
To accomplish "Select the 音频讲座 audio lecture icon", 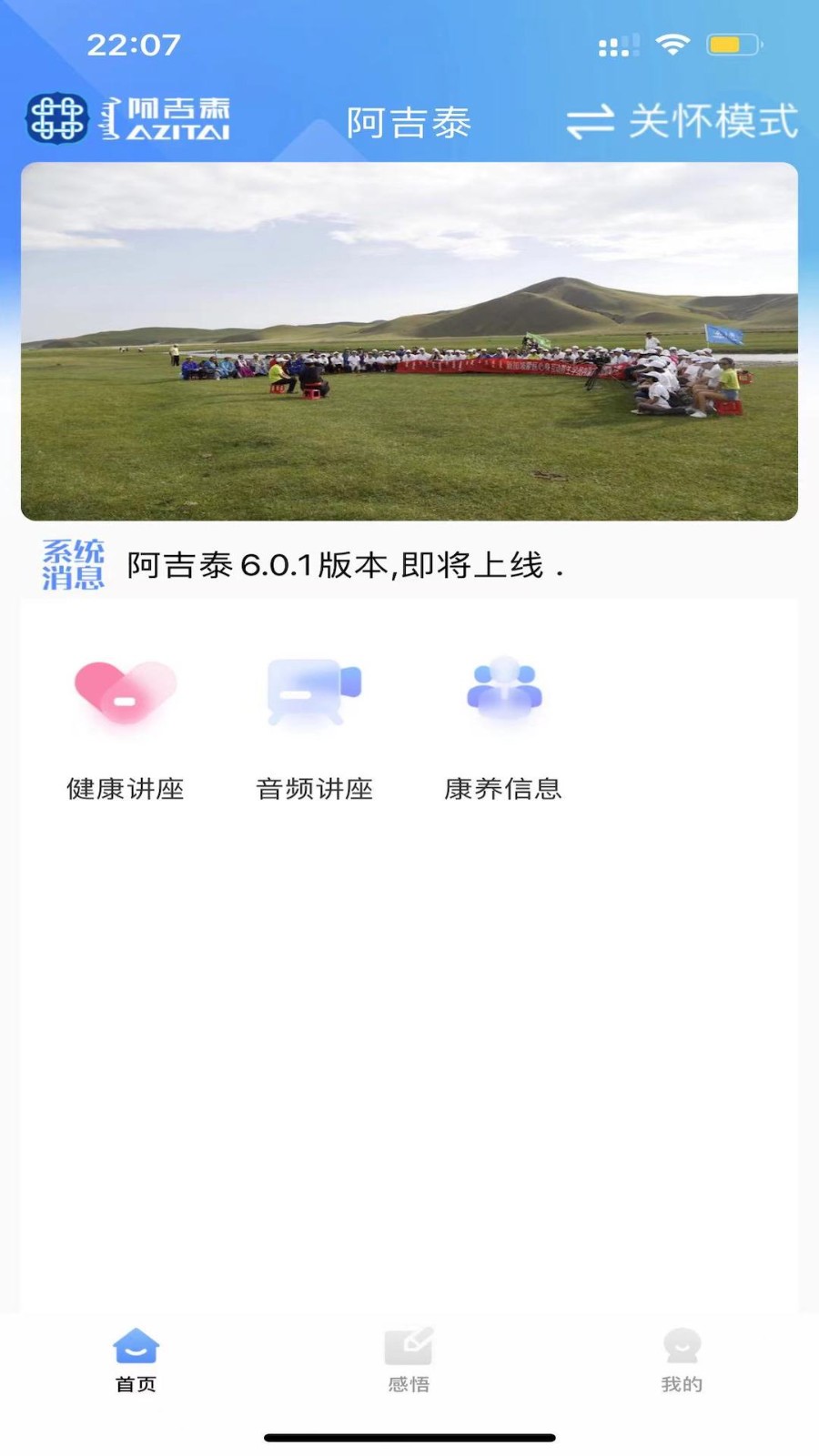I will click(314, 693).
